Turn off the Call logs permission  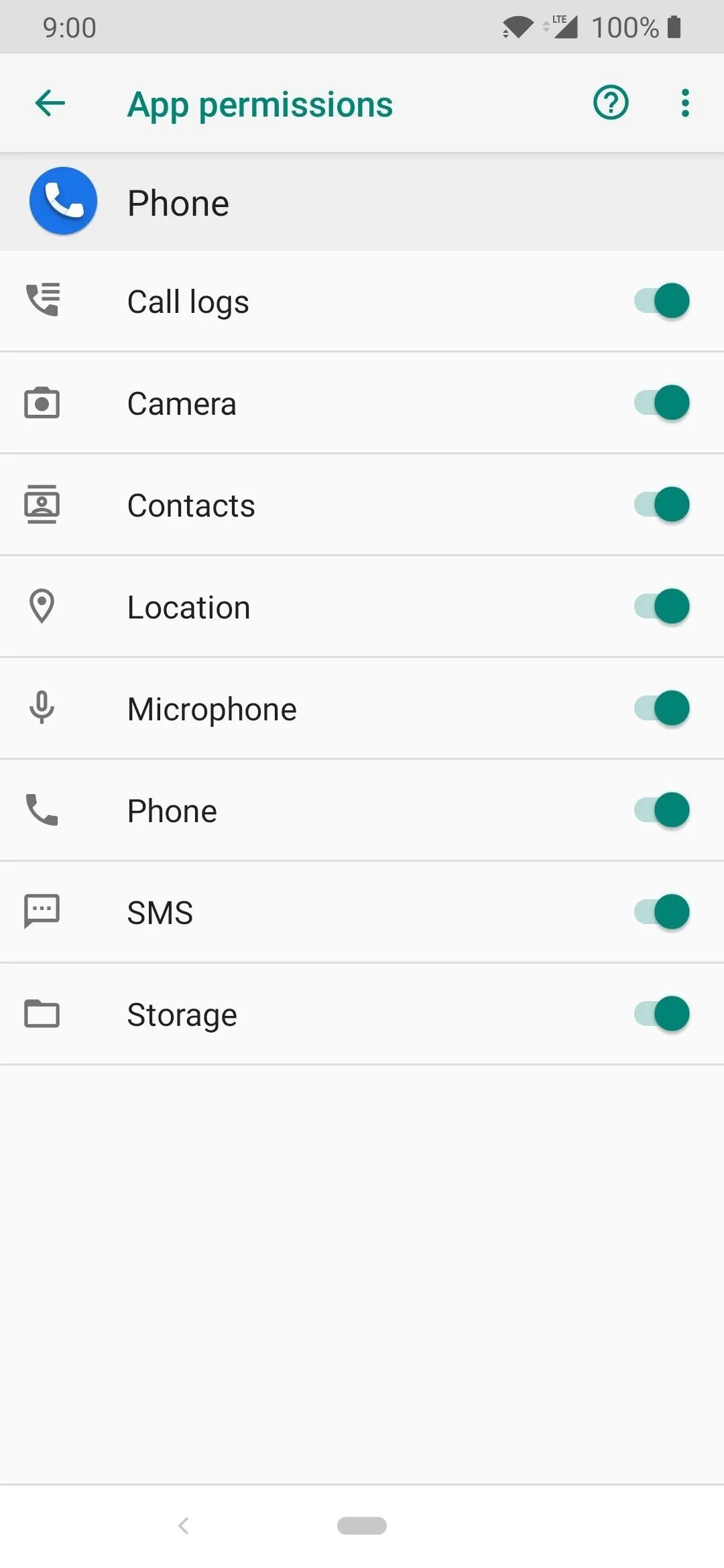pos(662,301)
